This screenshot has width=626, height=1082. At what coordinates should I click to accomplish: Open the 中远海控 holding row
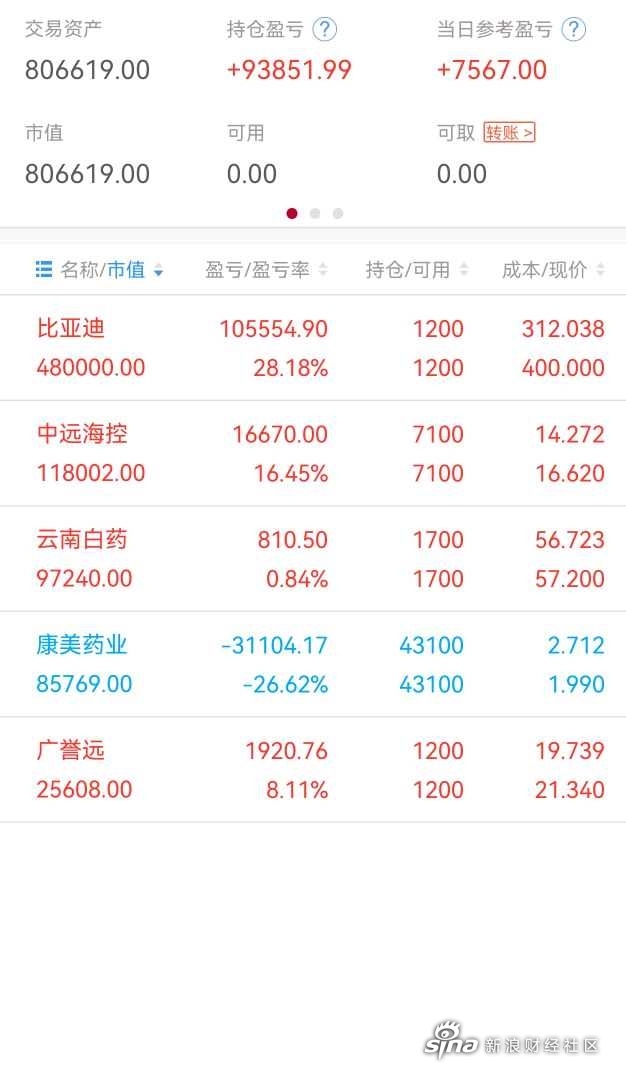[313, 453]
